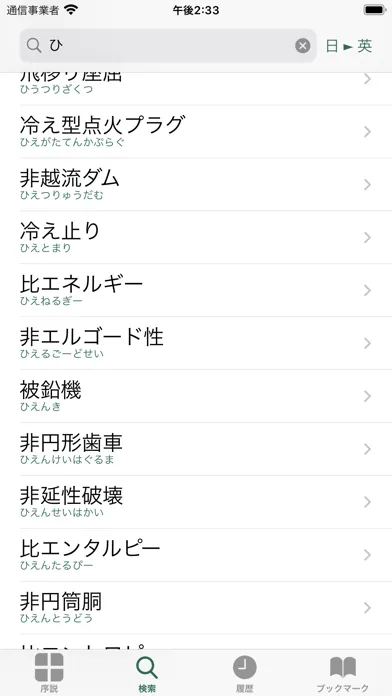Clear the search text with the X button
Image resolution: width=392 pixels, height=696 pixels.
pyautogui.click(x=303, y=46)
